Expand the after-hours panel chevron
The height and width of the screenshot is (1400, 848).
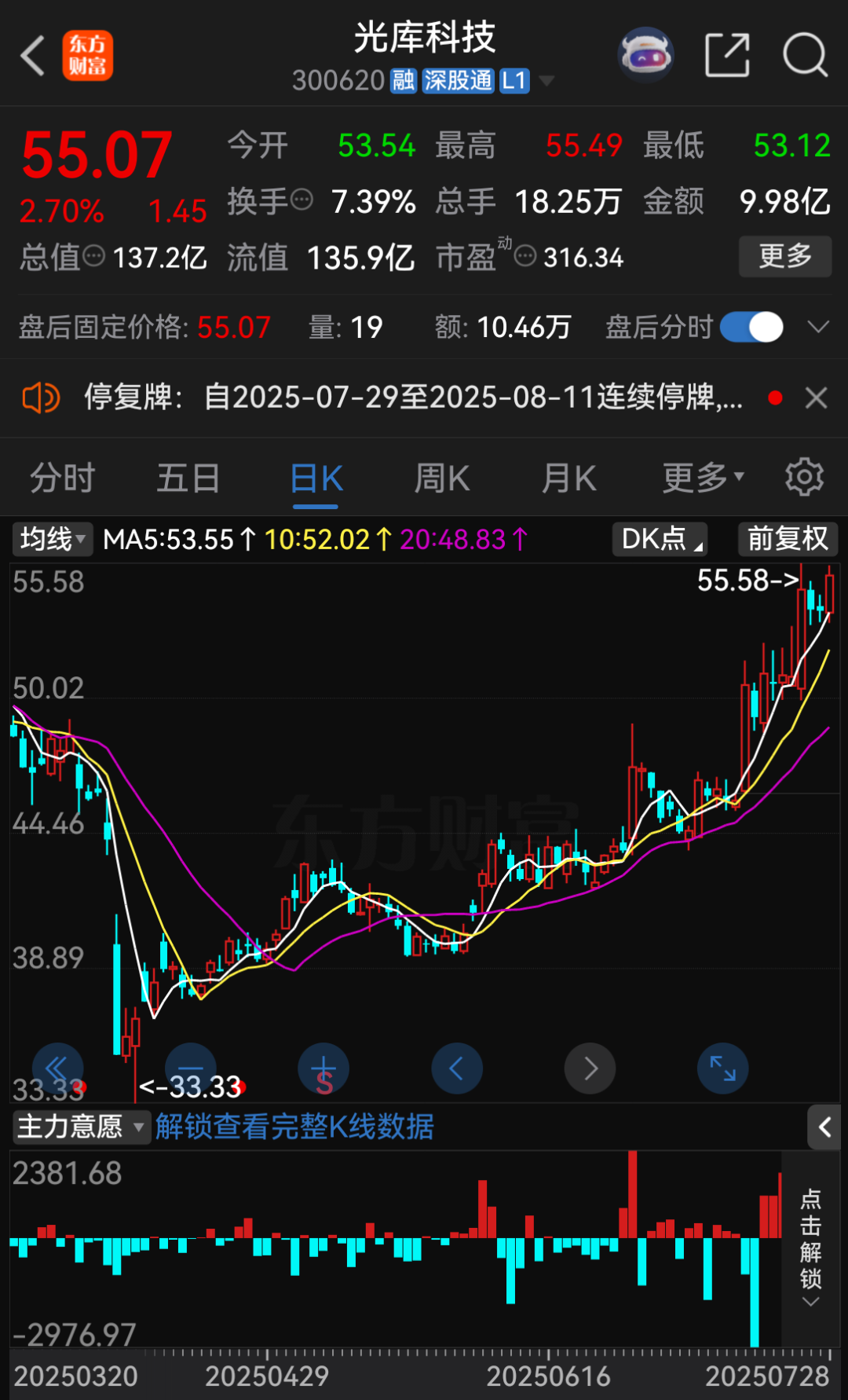pos(818,327)
